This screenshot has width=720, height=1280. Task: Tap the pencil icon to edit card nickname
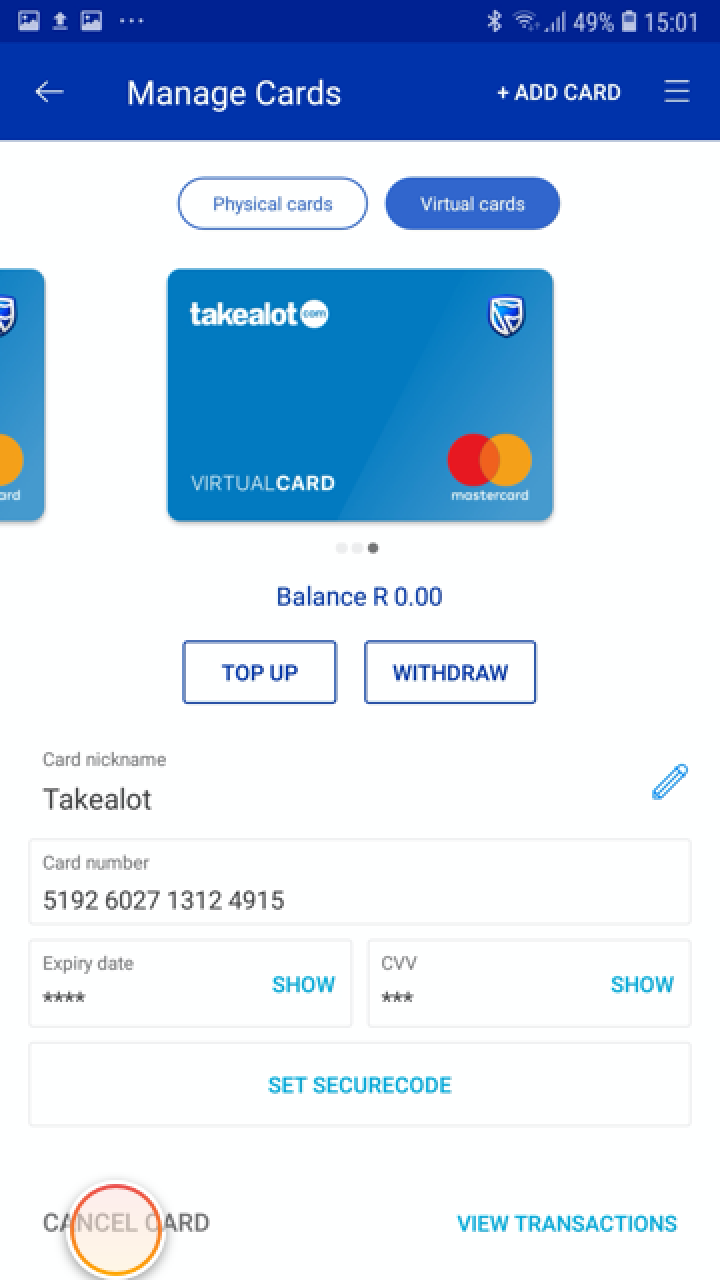(668, 781)
